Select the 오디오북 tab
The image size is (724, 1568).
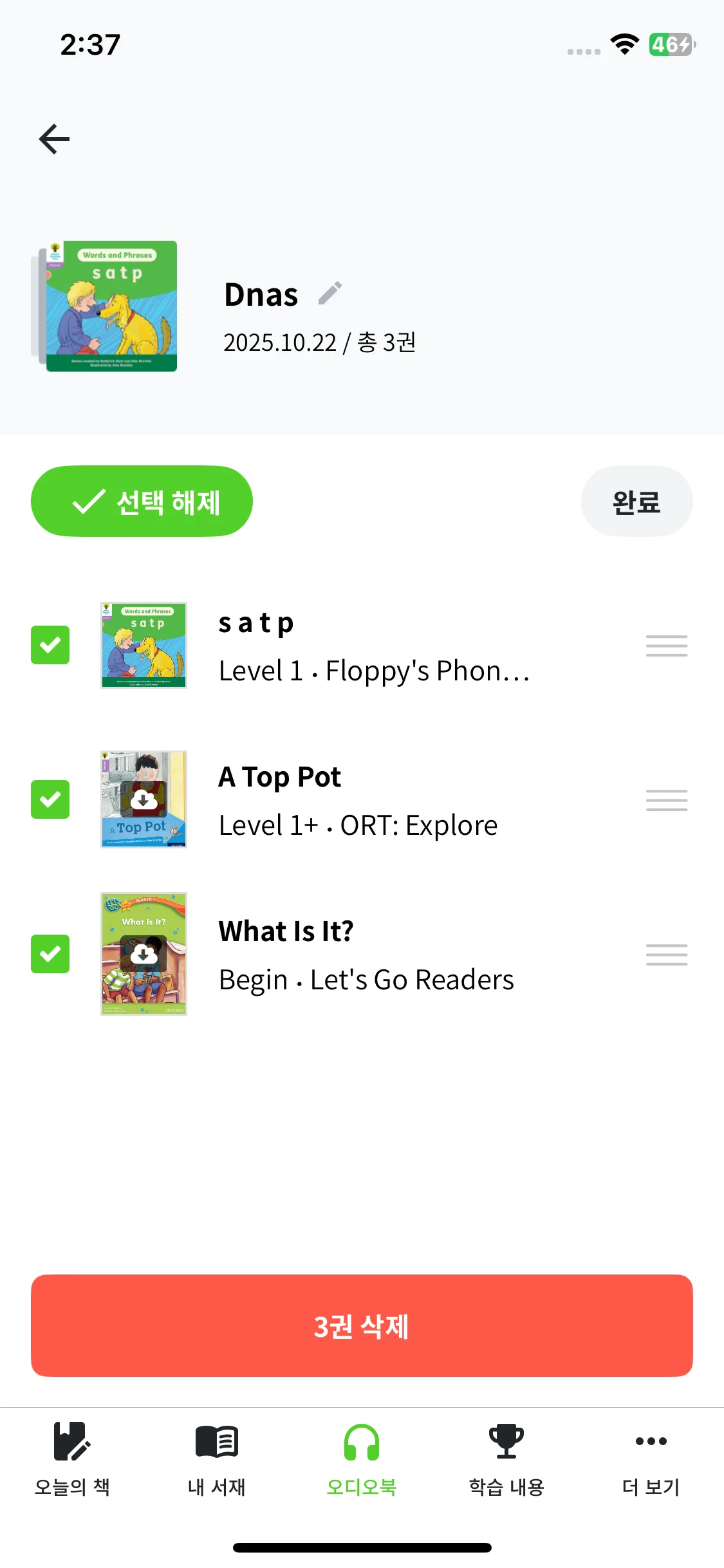pos(362,1460)
